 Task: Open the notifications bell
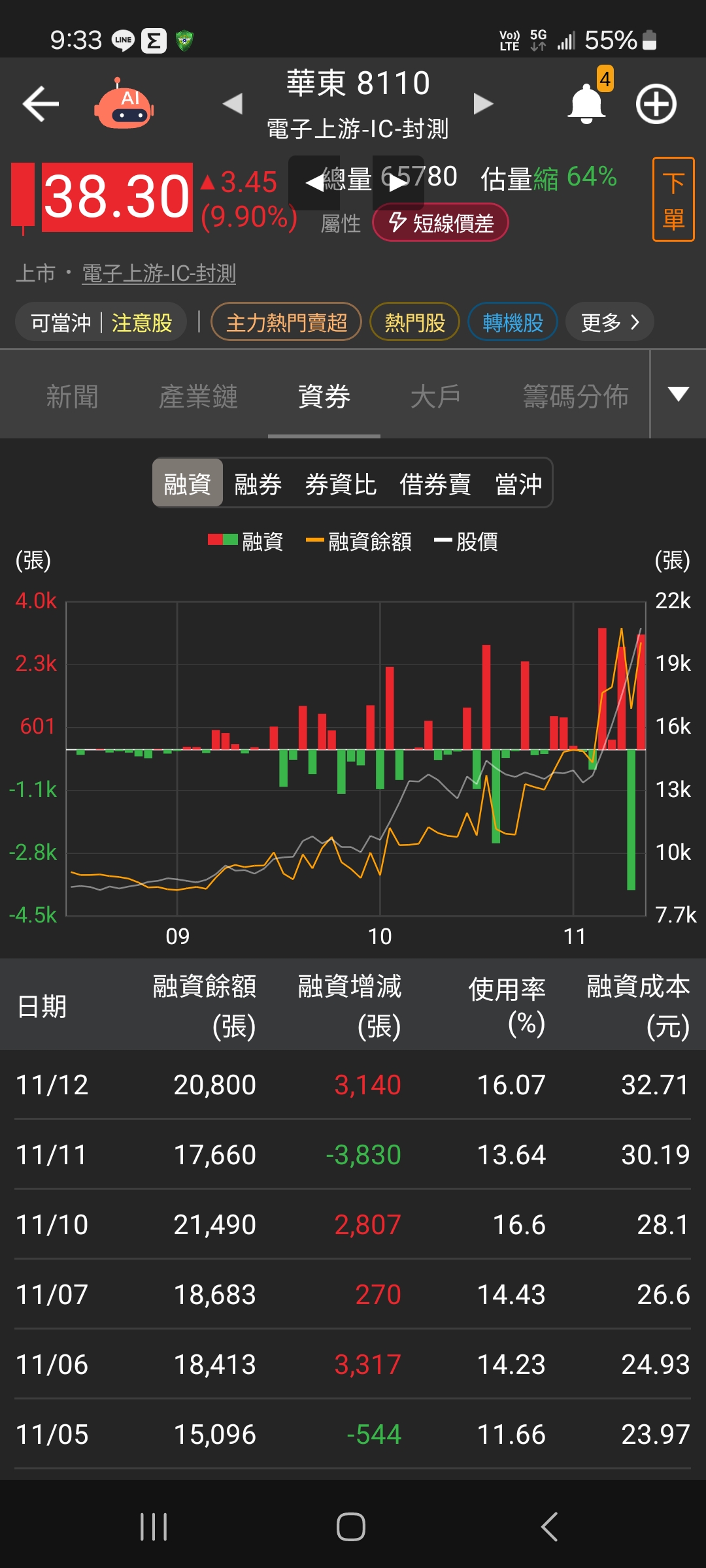coord(586,104)
